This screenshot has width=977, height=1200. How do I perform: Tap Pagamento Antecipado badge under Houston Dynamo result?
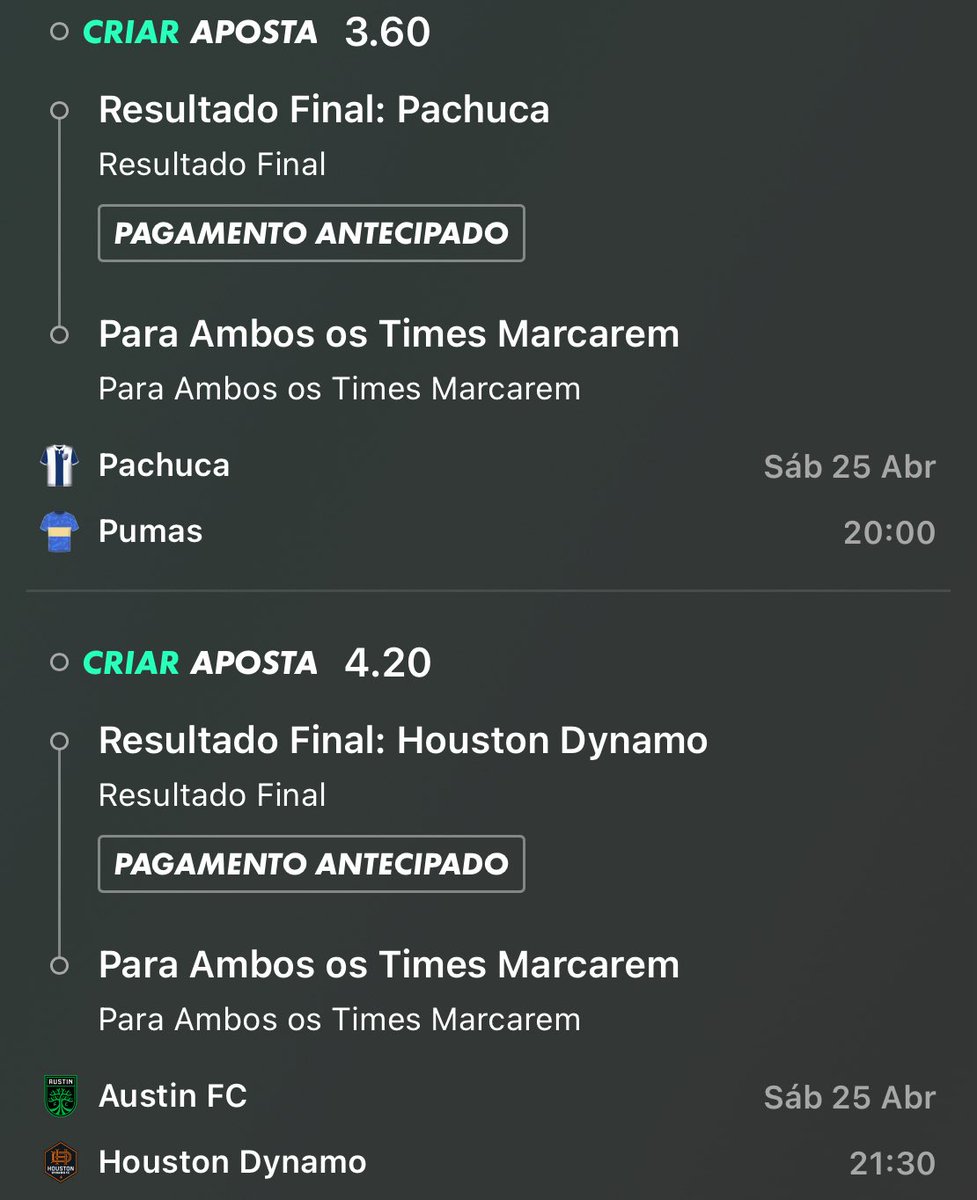coord(311,864)
